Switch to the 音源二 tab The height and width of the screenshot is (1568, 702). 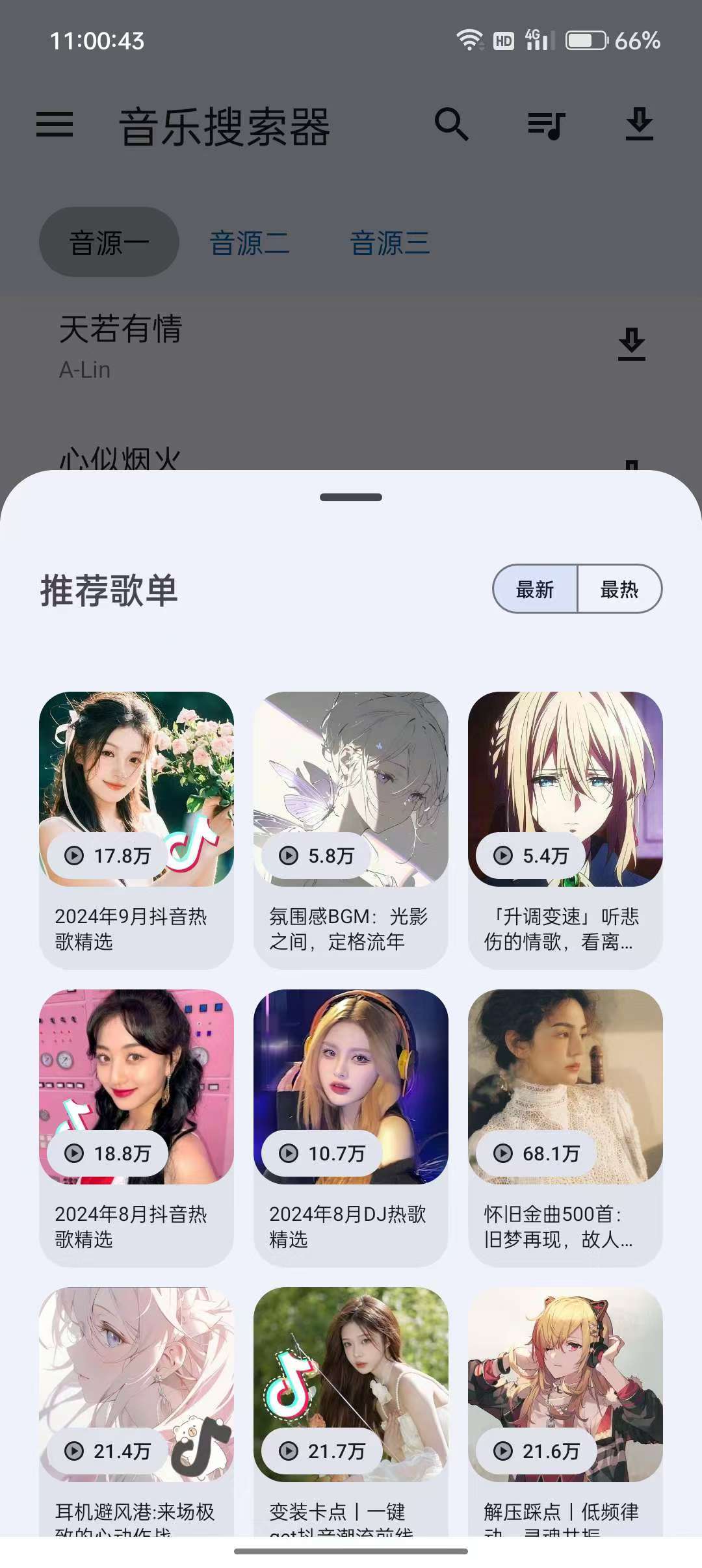(x=250, y=243)
